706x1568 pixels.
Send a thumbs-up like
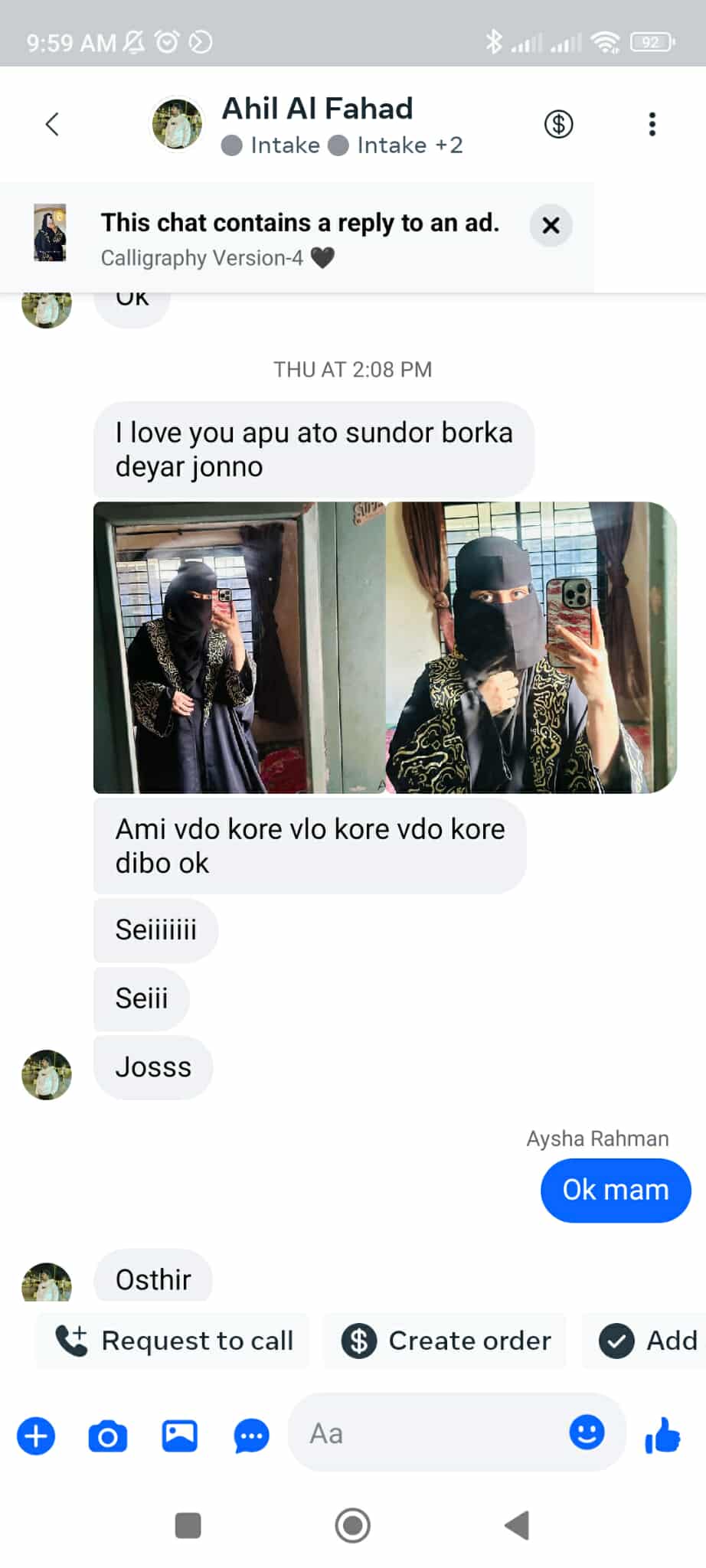click(x=662, y=1434)
